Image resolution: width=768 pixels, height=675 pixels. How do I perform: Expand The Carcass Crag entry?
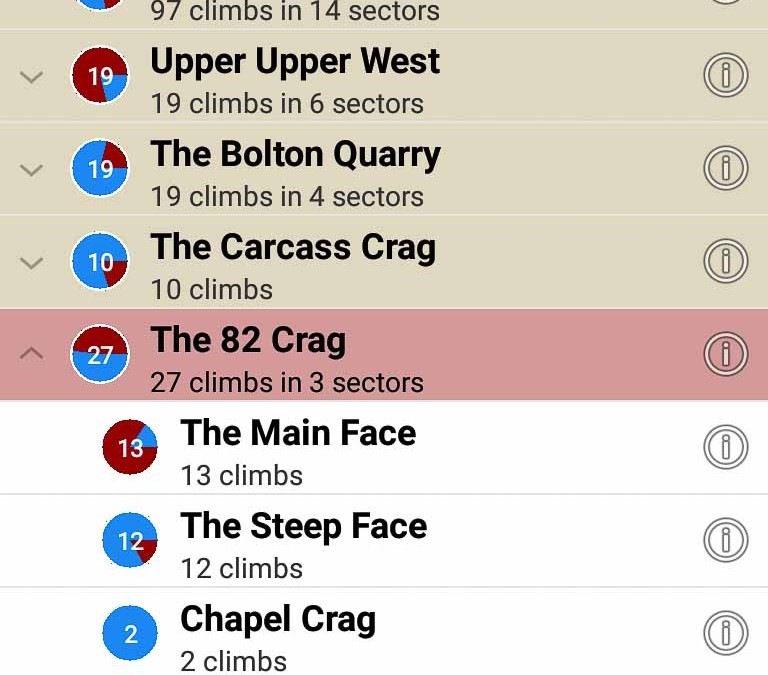pos(32,263)
